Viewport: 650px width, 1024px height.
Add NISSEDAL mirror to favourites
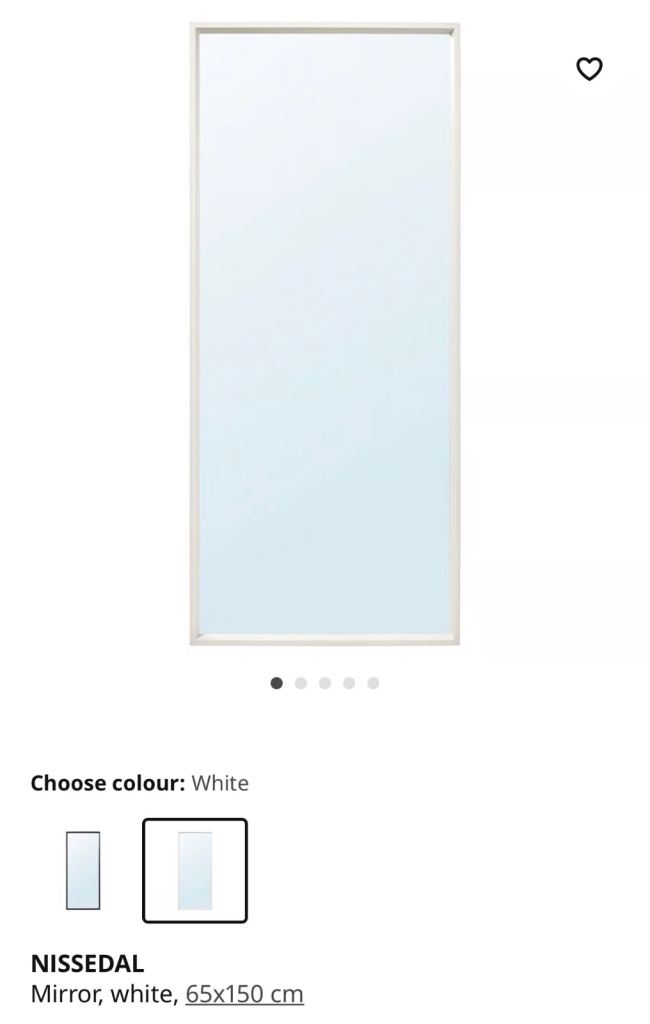589,69
